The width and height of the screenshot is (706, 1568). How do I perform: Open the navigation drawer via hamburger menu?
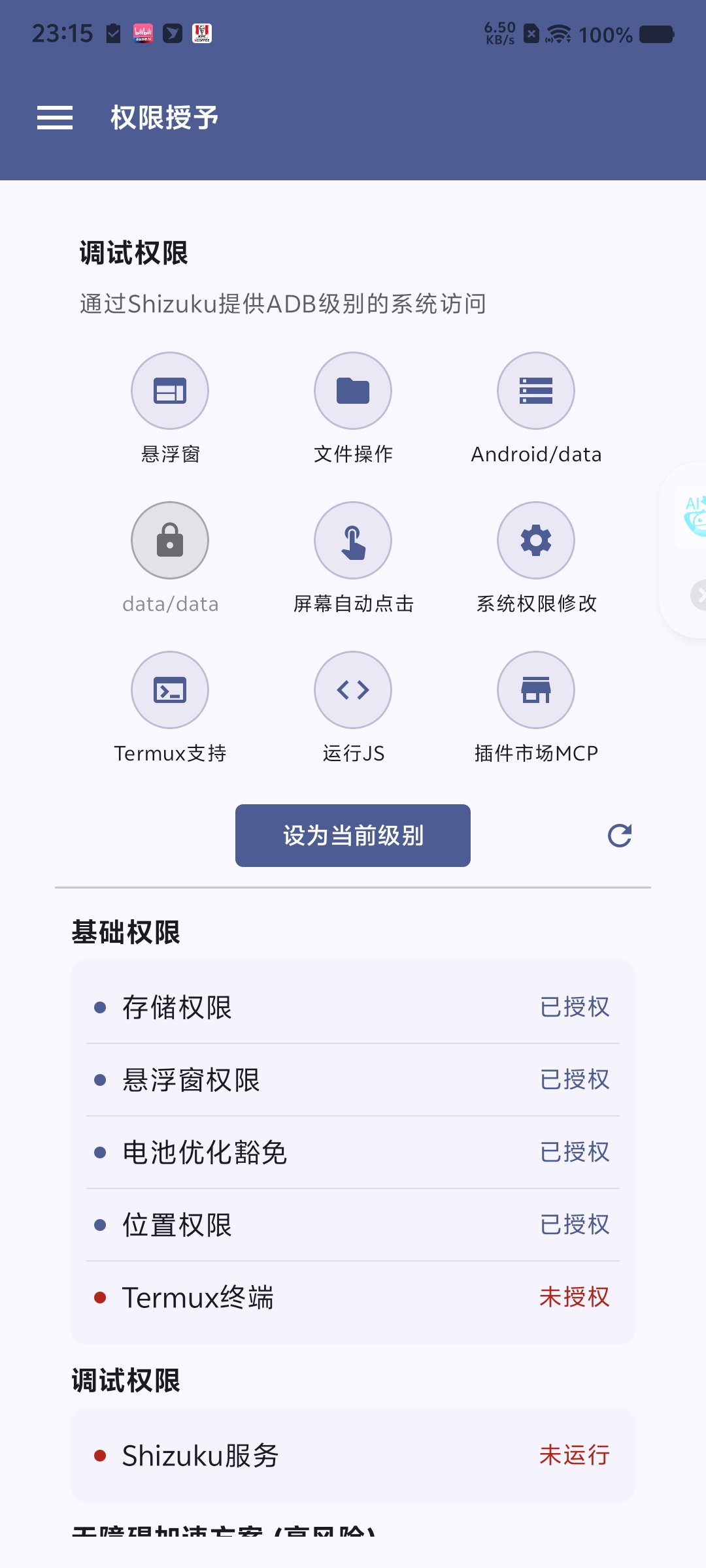pyautogui.click(x=55, y=119)
